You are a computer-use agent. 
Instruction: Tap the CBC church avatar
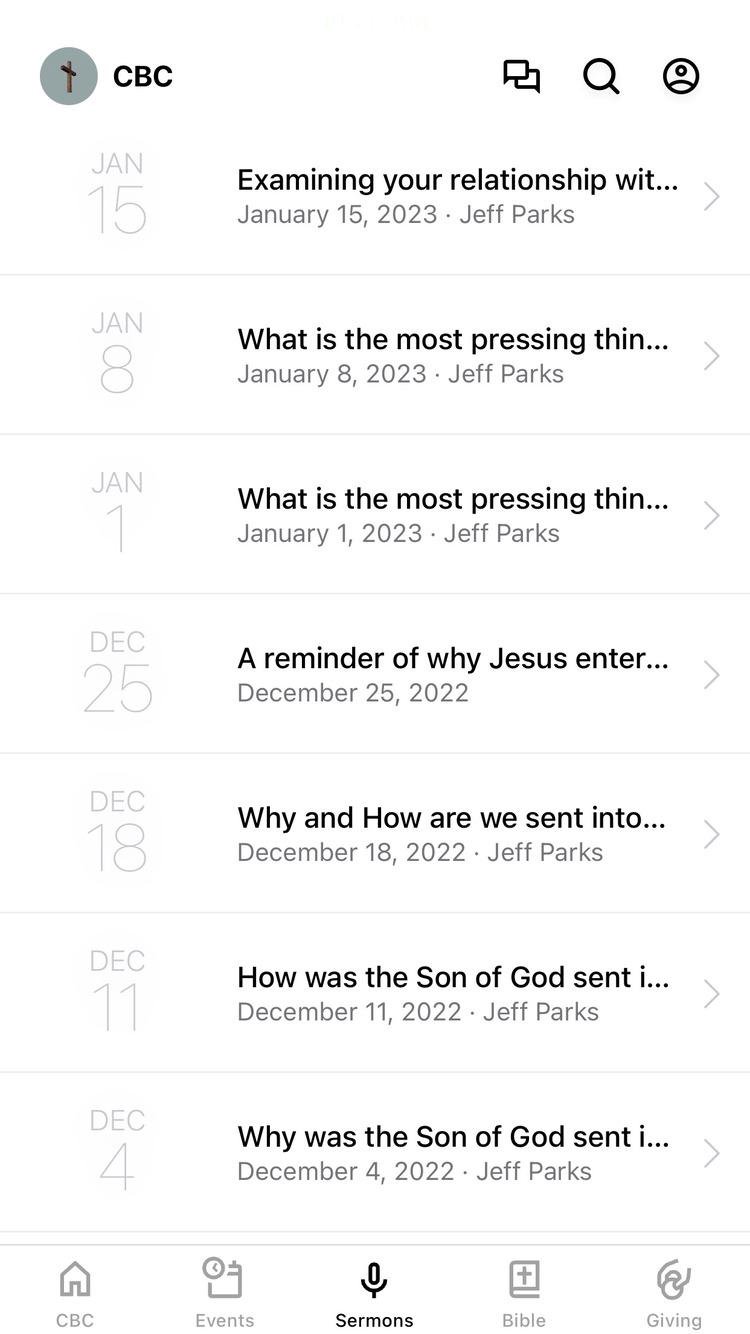(x=69, y=76)
